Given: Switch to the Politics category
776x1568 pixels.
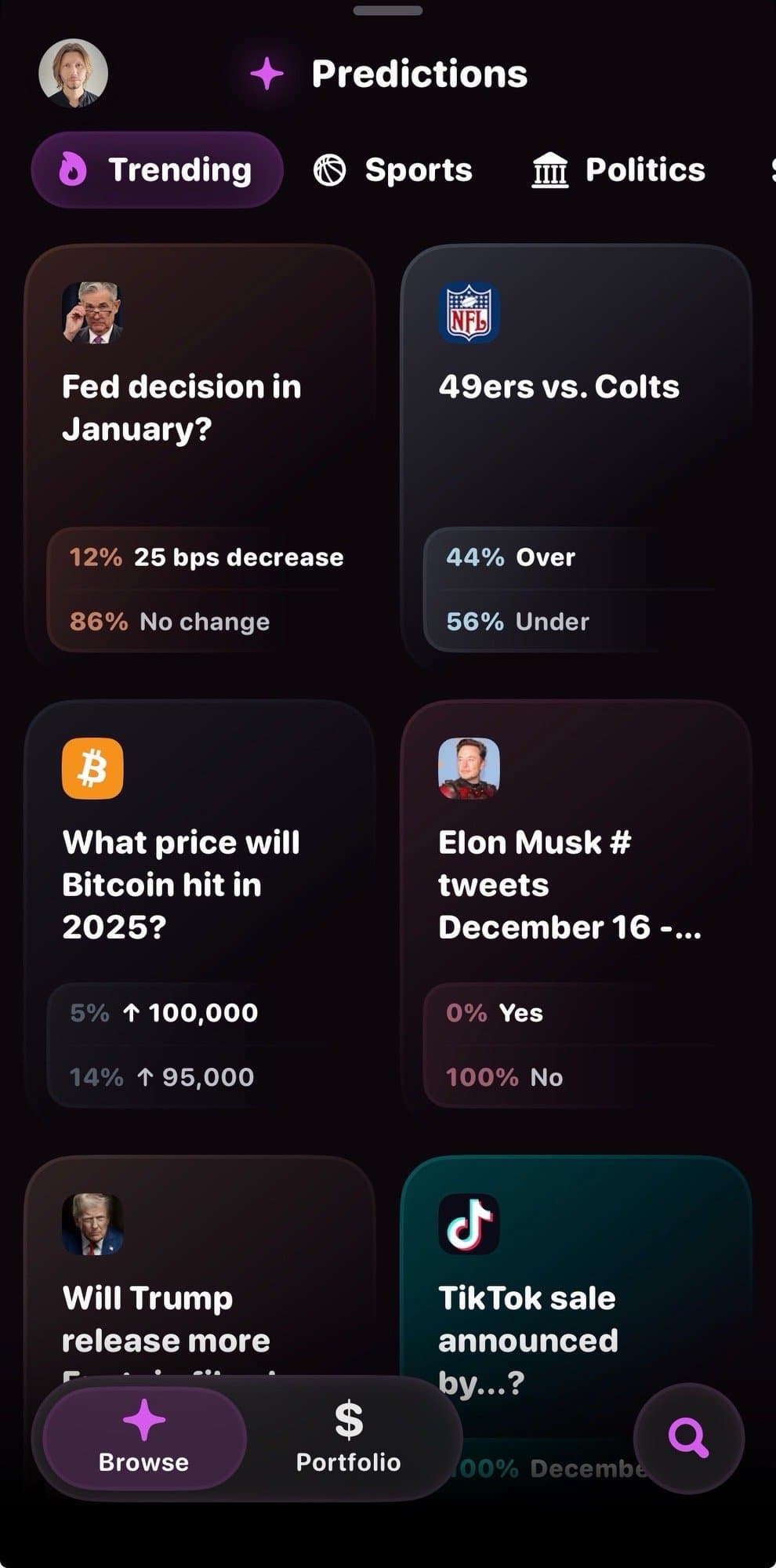Looking at the screenshot, I should pos(619,170).
